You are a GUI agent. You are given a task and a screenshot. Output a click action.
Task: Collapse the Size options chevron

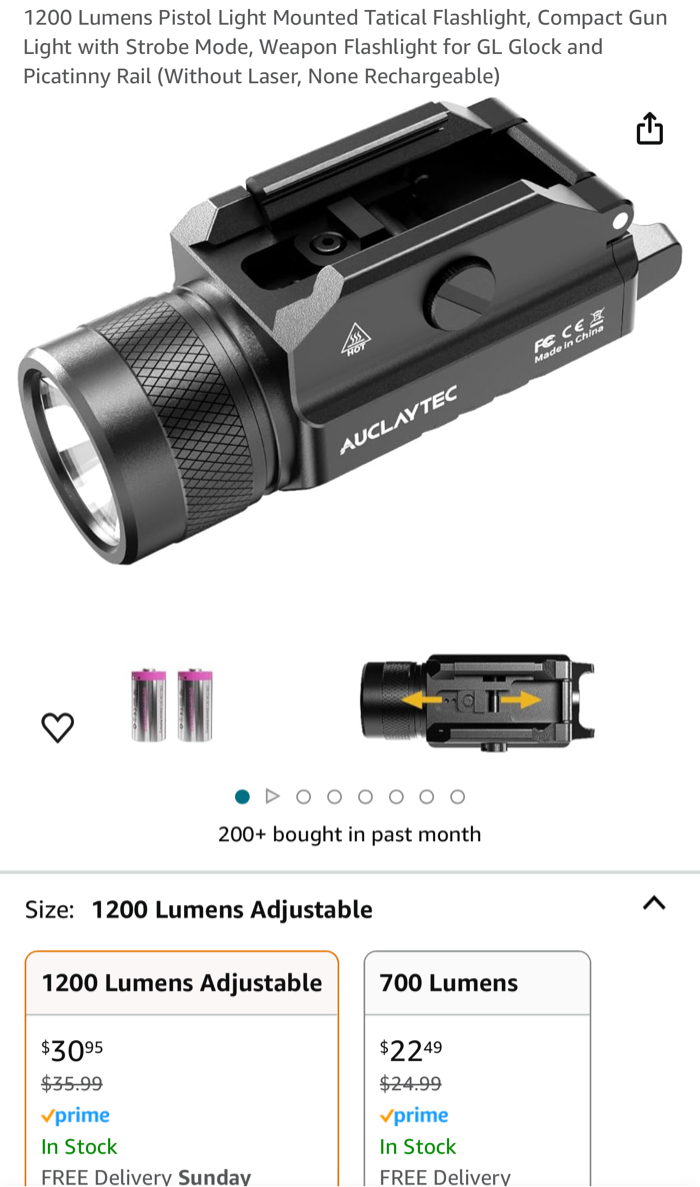click(x=654, y=903)
